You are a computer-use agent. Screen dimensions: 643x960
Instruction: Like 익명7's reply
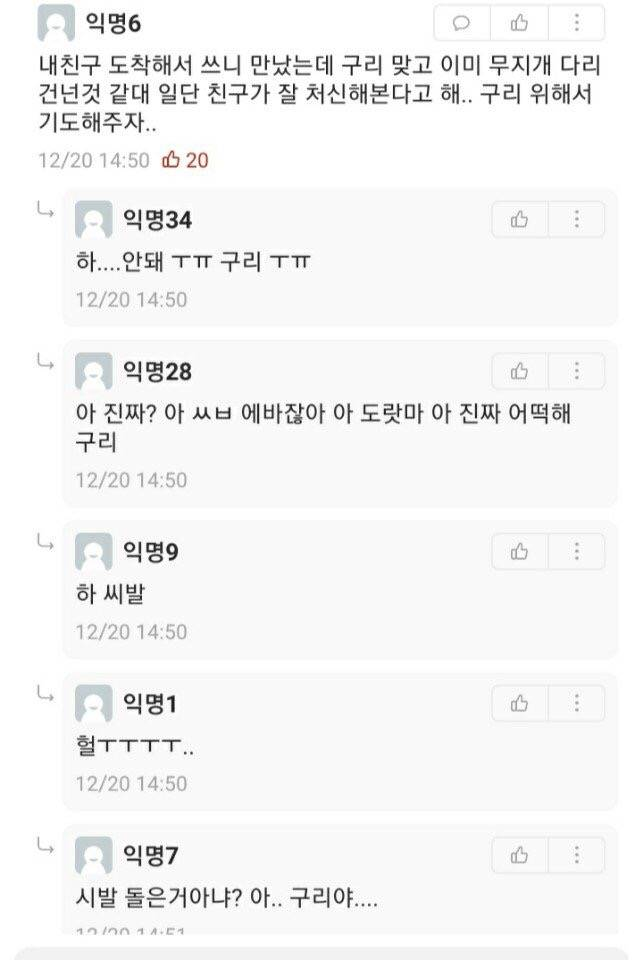point(520,855)
